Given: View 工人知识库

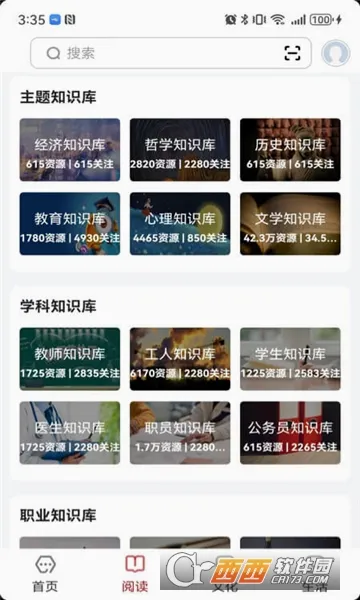Looking at the screenshot, I should pyautogui.click(x=180, y=359).
